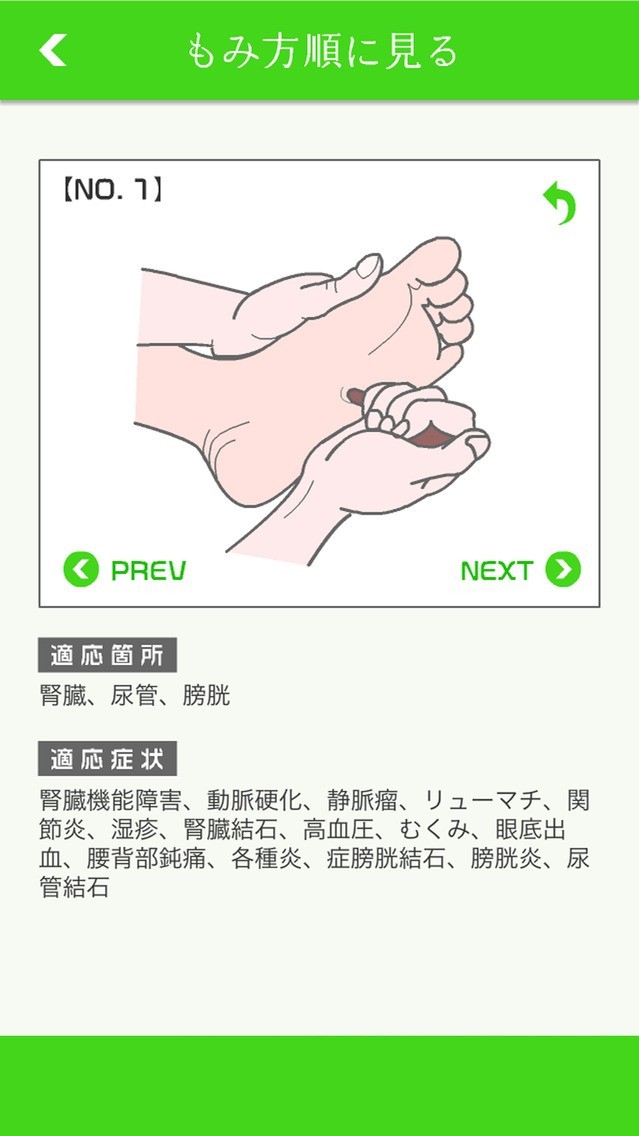Advance to the NEXT massage step

521,569
